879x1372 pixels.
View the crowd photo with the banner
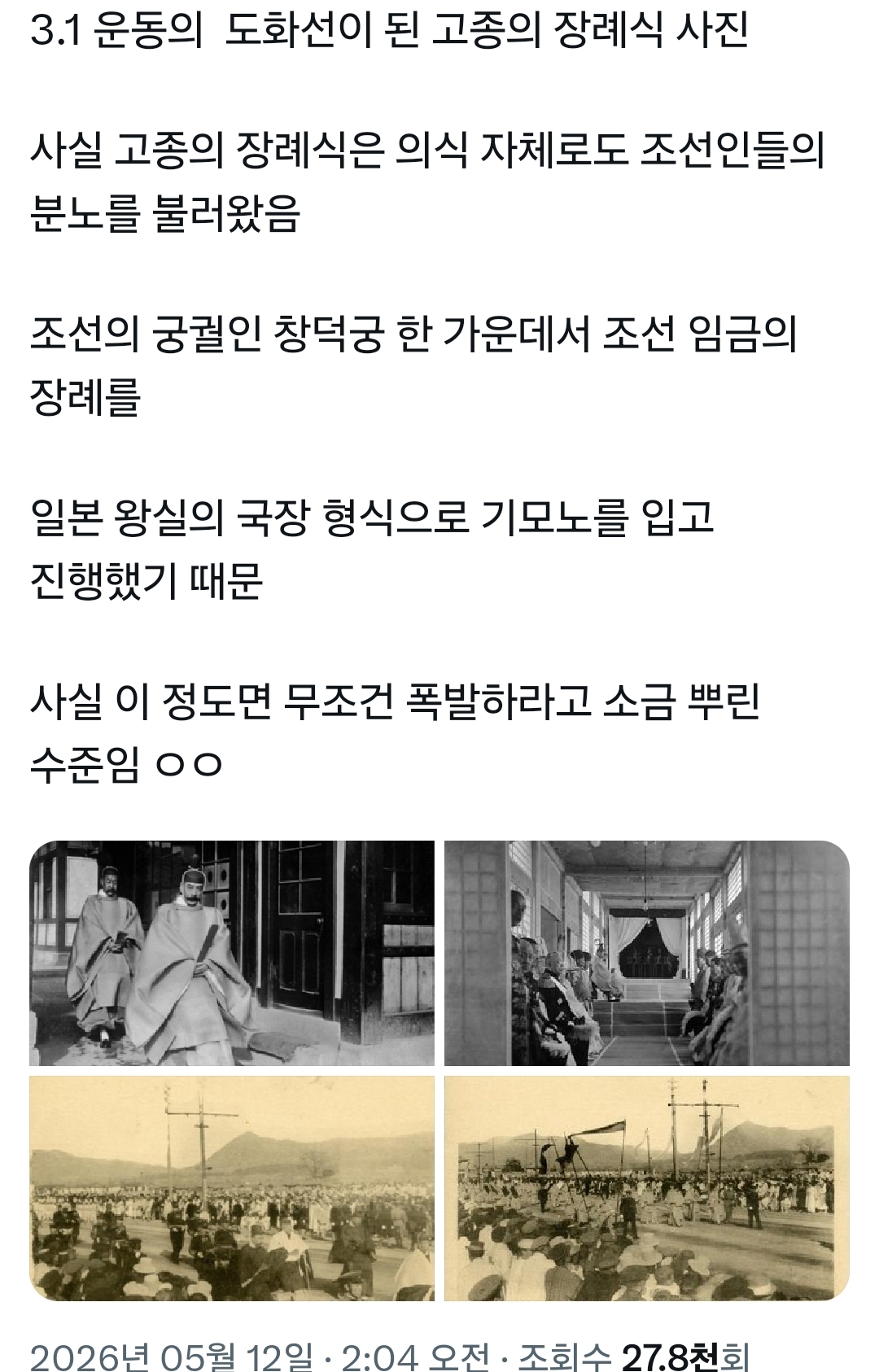coord(647,1188)
